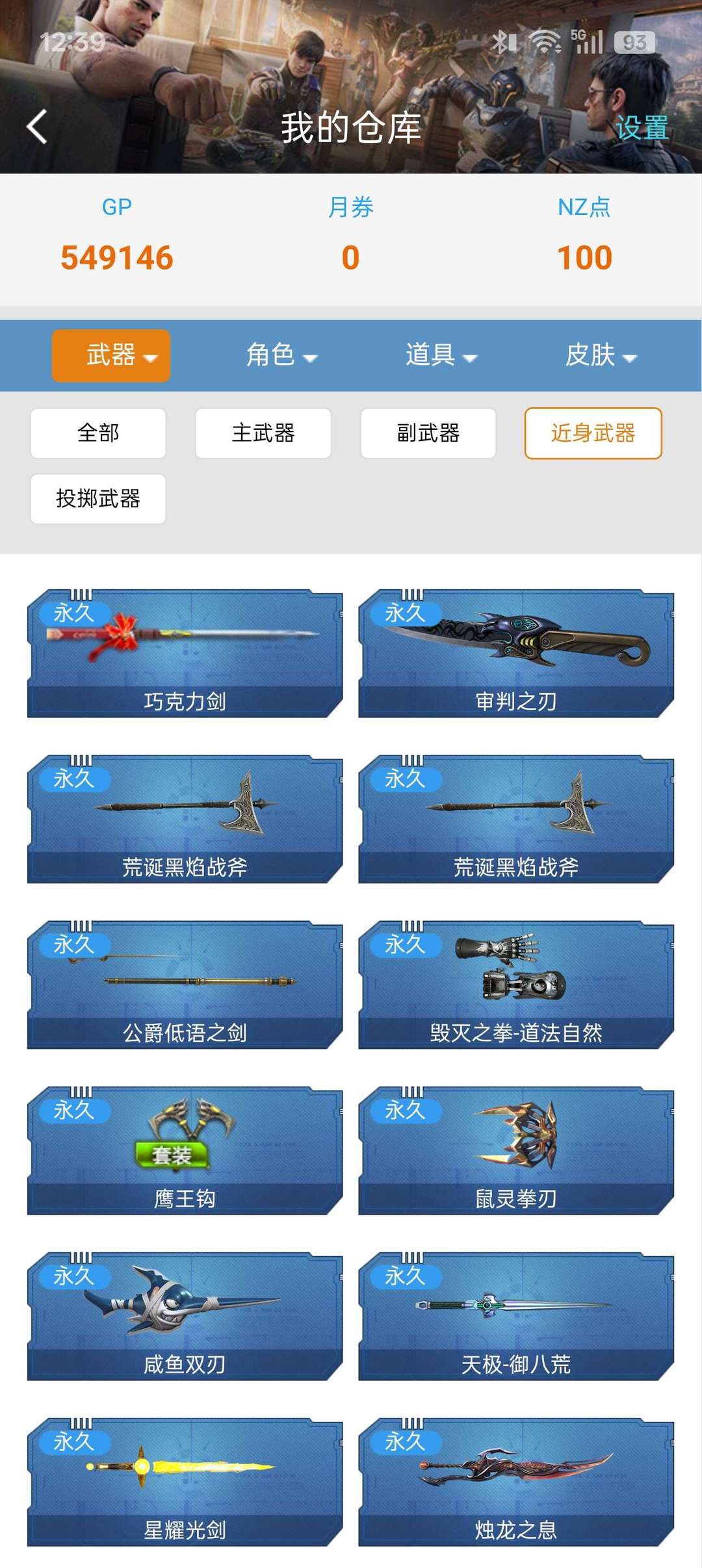Open 设置 in the header

pyautogui.click(x=642, y=128)
